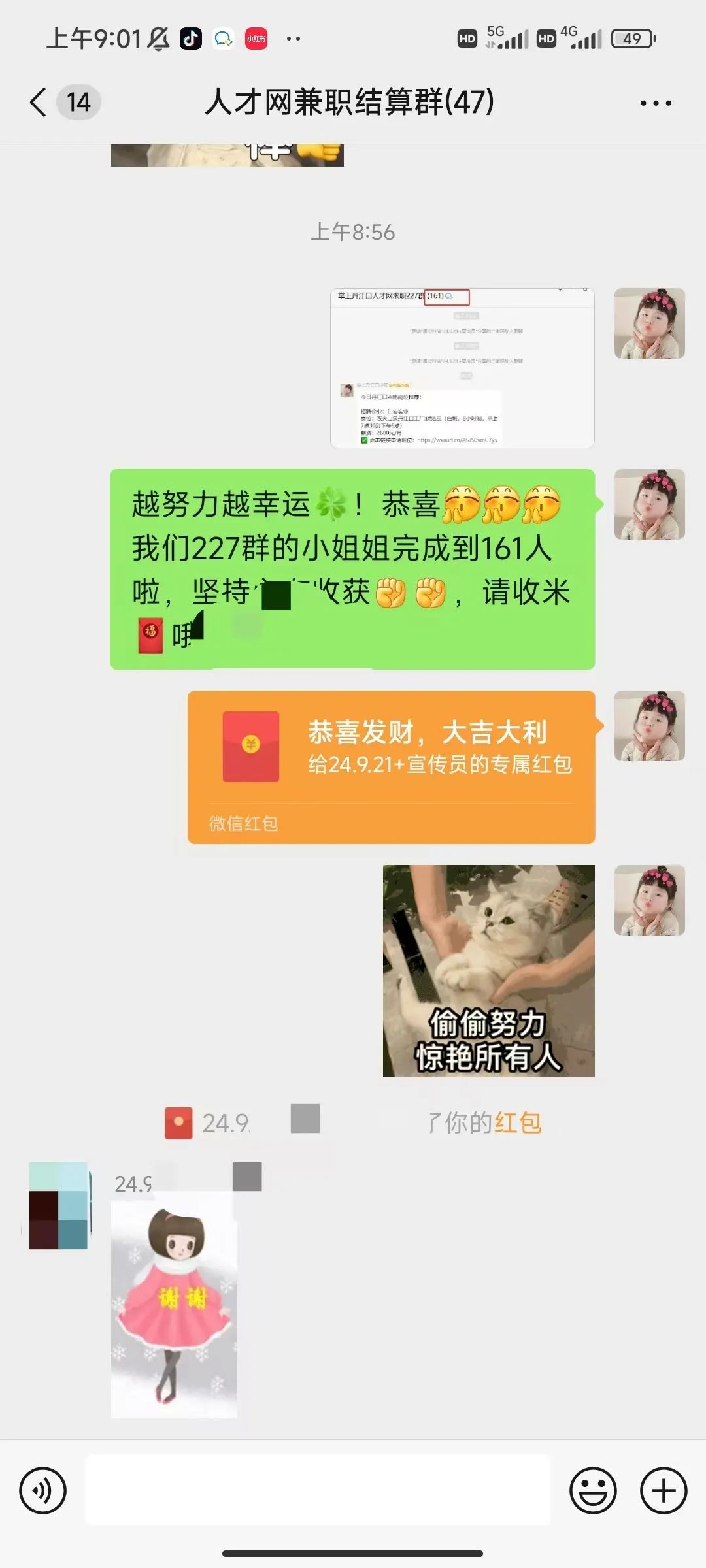706x1568 pixels.
Task: View the 偷偷努力 cat sticker
Action: click(488, 970)
